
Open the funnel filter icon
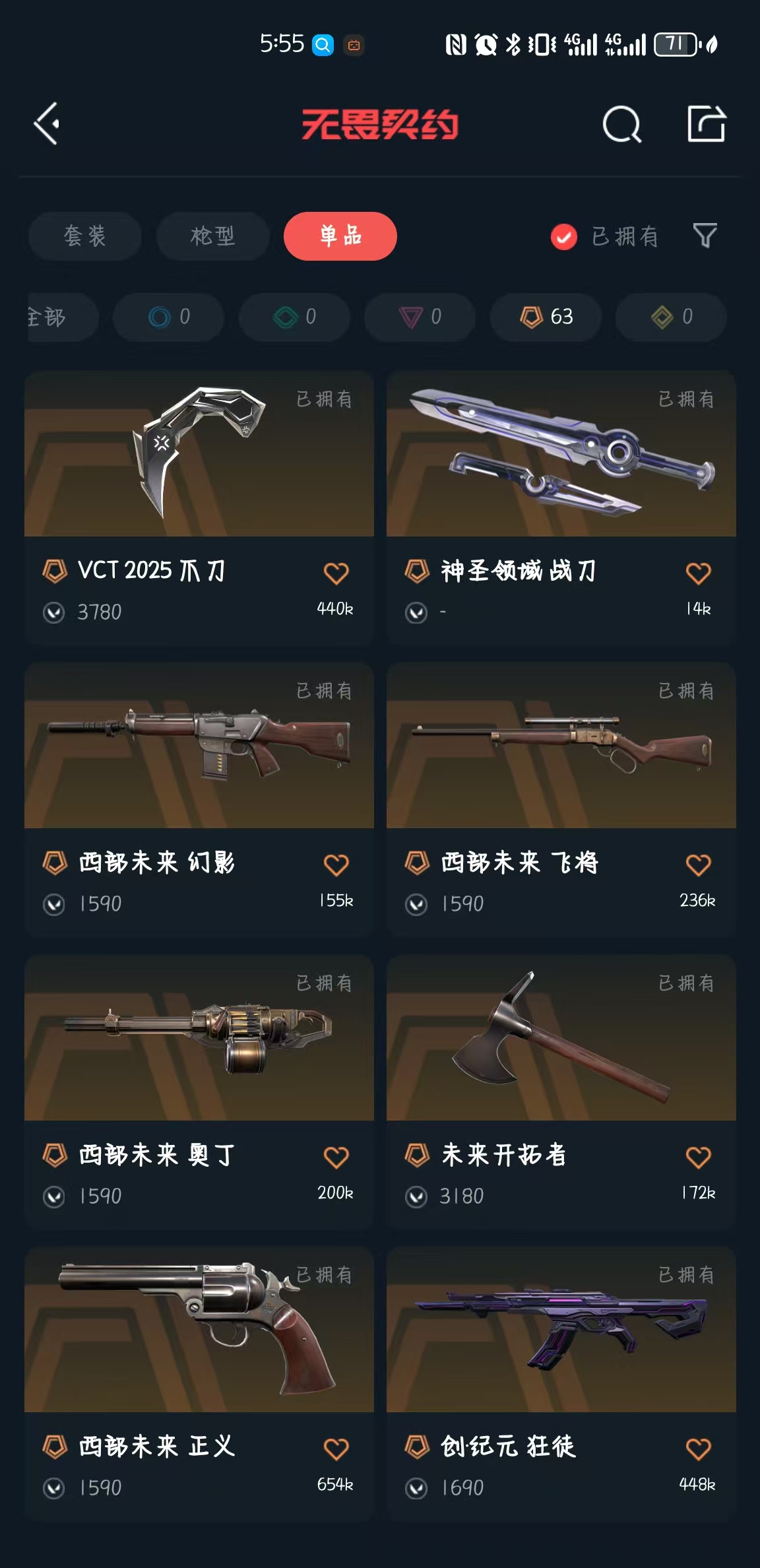pos(705,236)
